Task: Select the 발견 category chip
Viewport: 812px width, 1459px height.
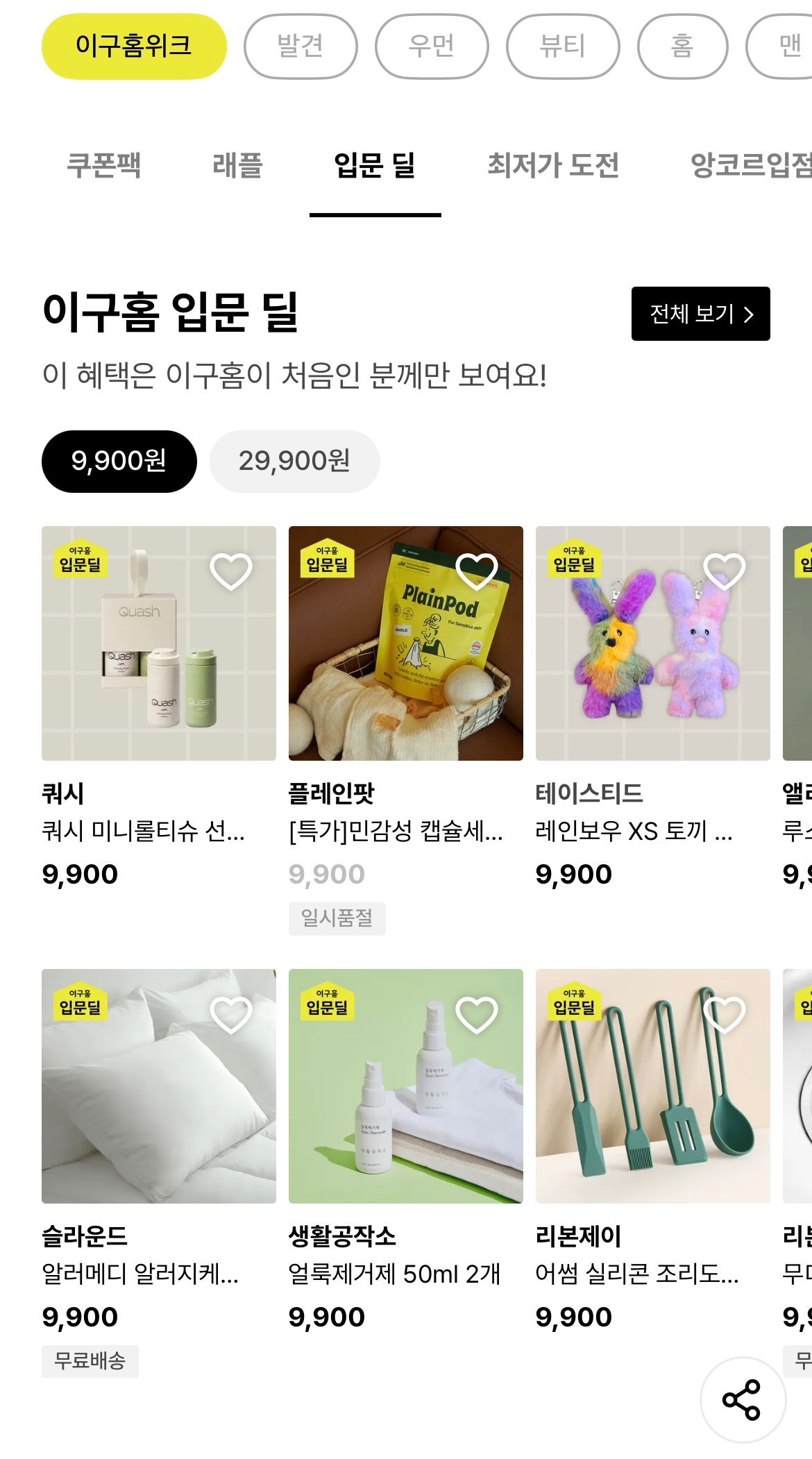Action: [301, 46]
